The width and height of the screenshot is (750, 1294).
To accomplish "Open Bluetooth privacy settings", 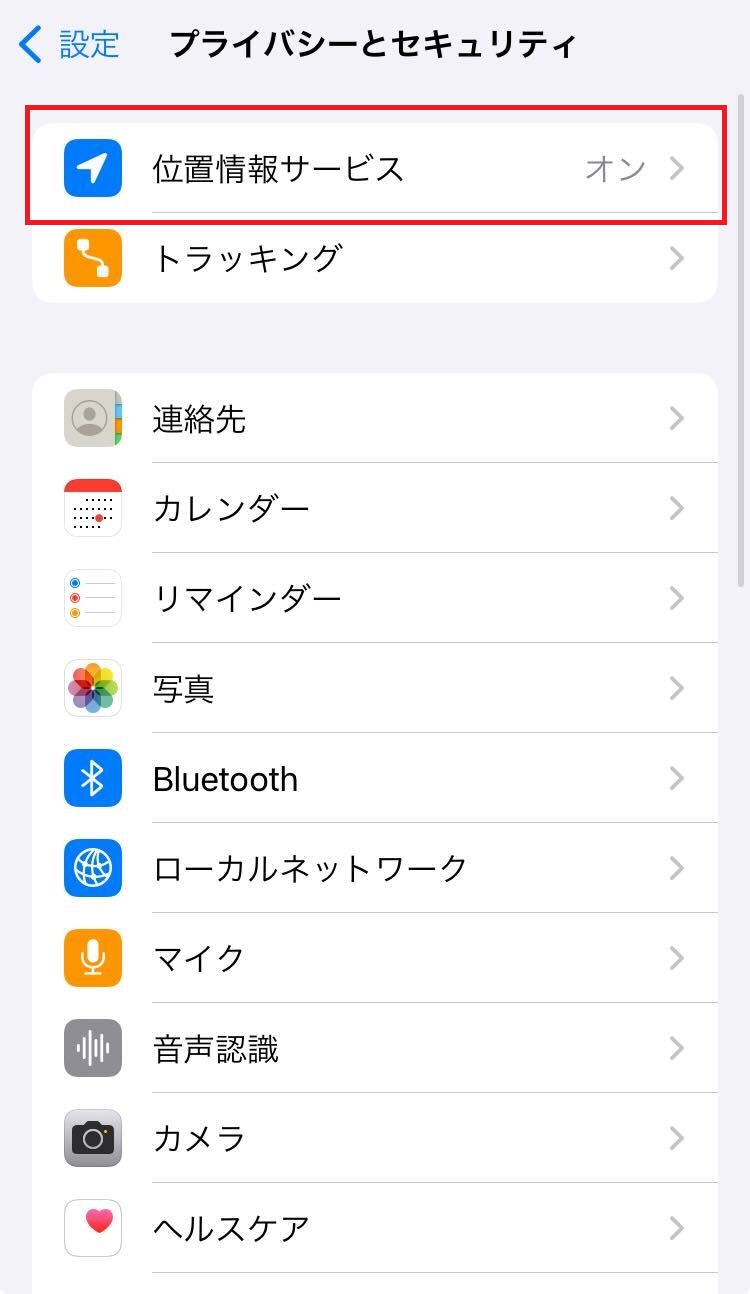I will click(x=375, y=778).
